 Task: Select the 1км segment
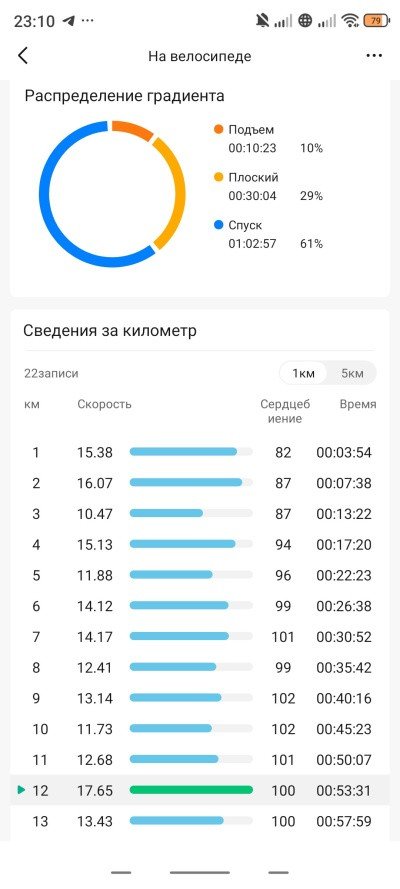click(303, 373)
